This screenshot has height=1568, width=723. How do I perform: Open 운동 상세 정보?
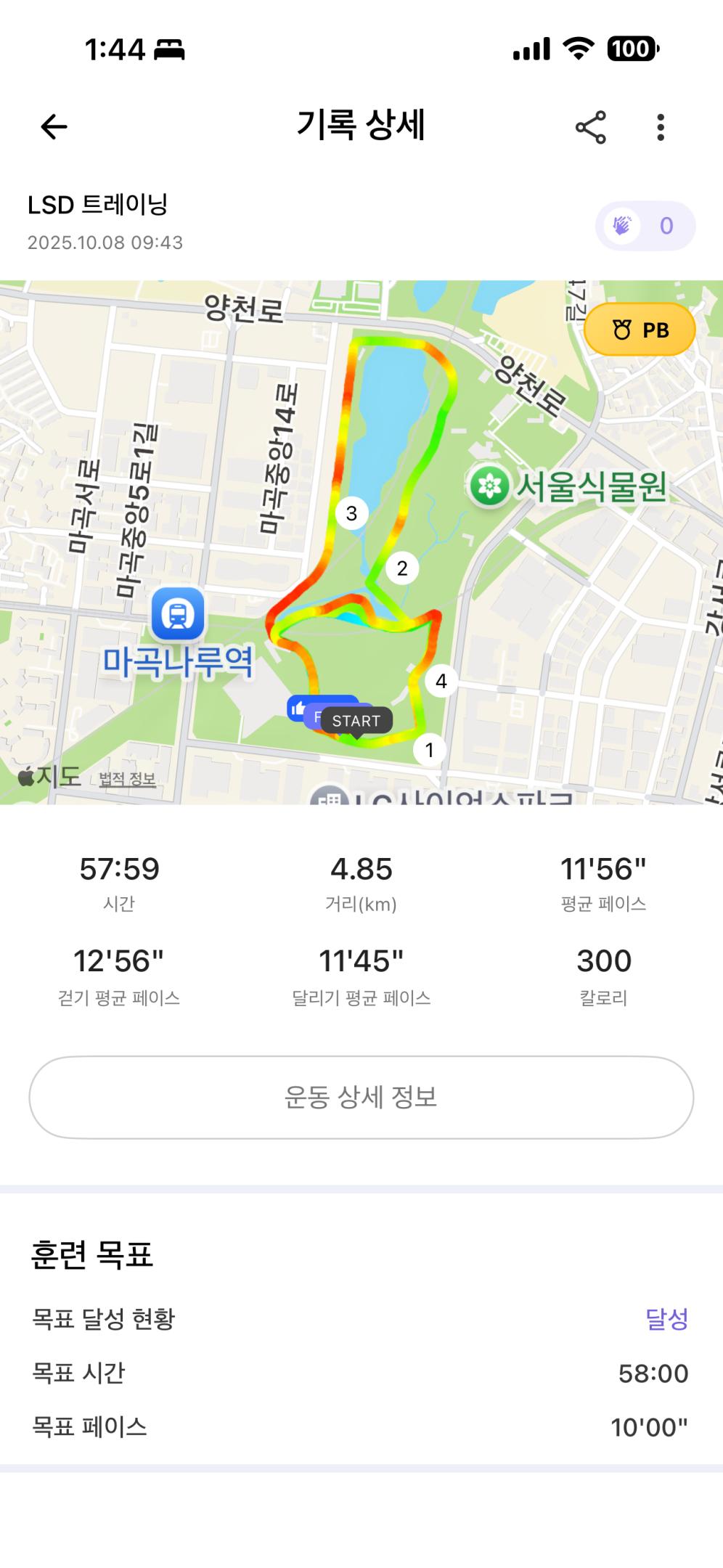(361, 1097)
